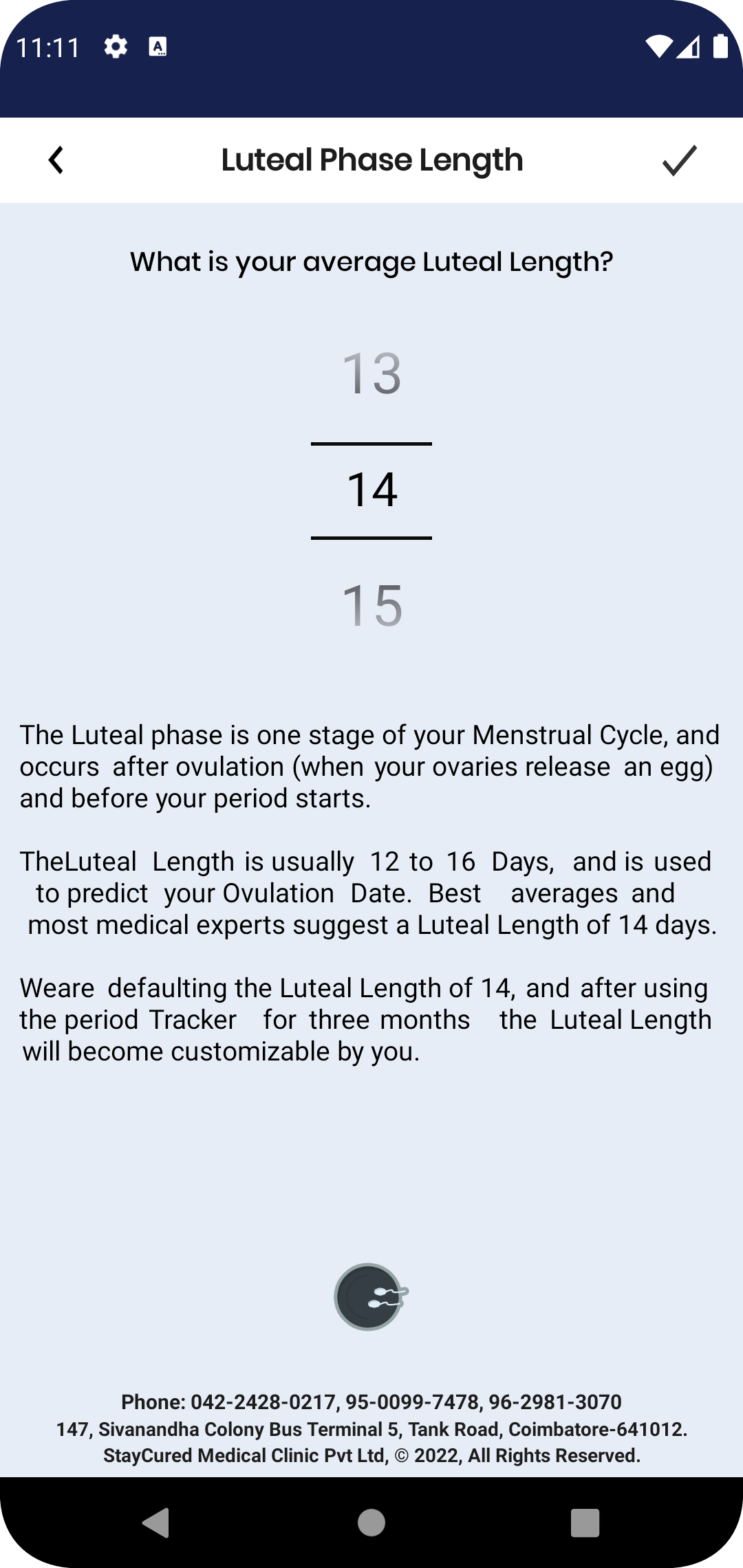Select 15 in the number picker
This screenshot has height=1568, width=743.
tap(371, 606)
